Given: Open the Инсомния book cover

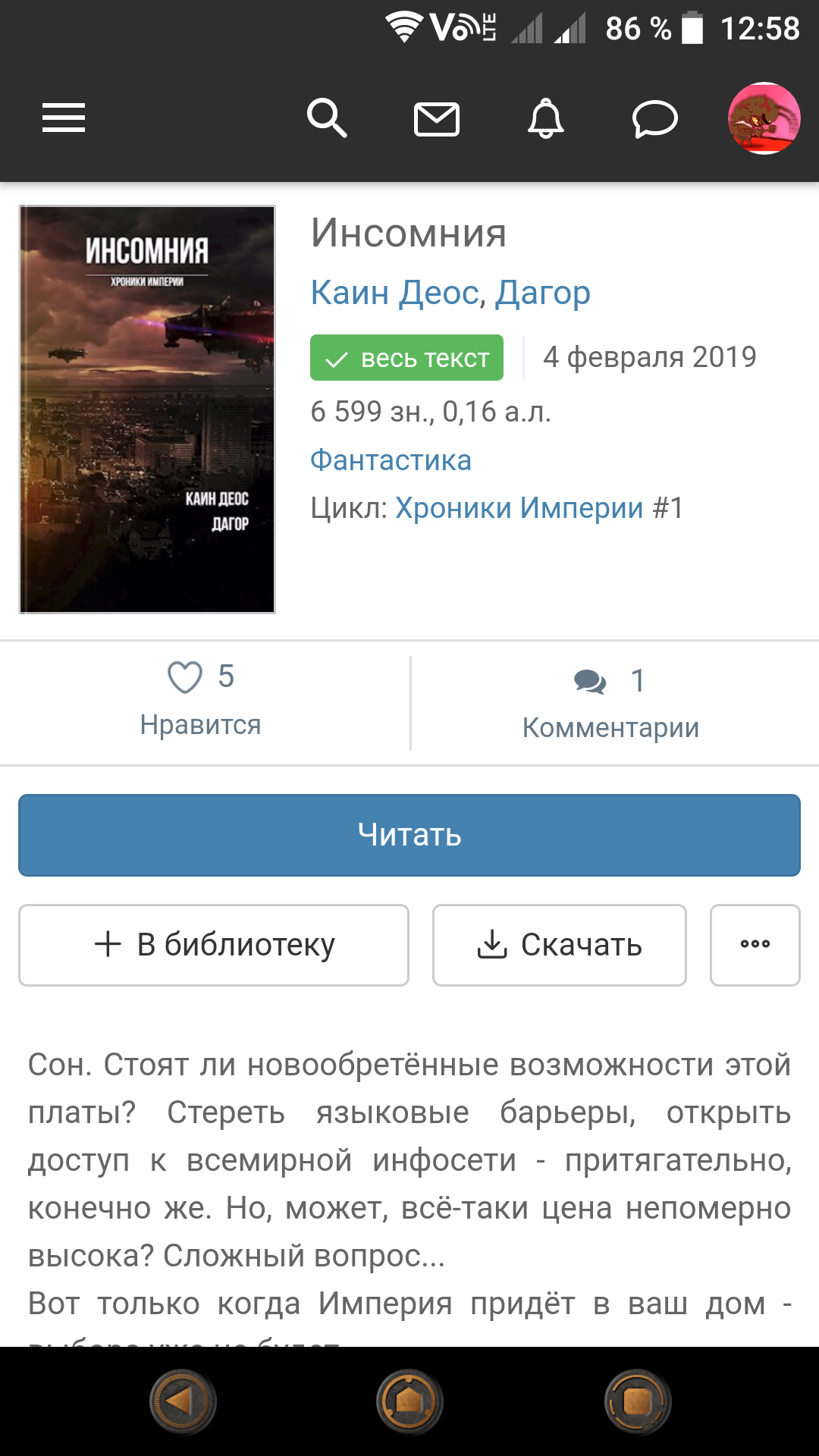Looking at the screenshot, I should click(147, 409).
